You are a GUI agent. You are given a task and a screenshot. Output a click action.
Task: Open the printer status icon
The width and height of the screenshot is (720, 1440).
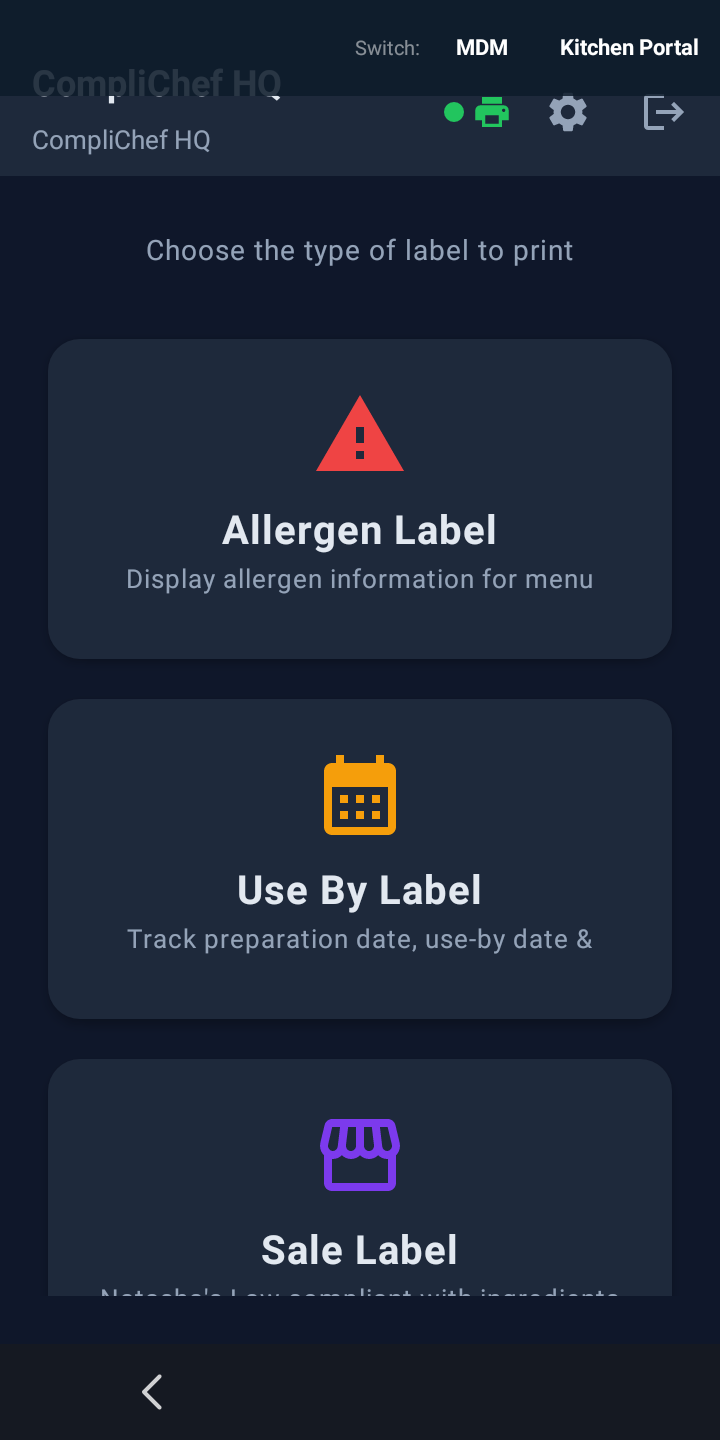[x=491, y=112]
